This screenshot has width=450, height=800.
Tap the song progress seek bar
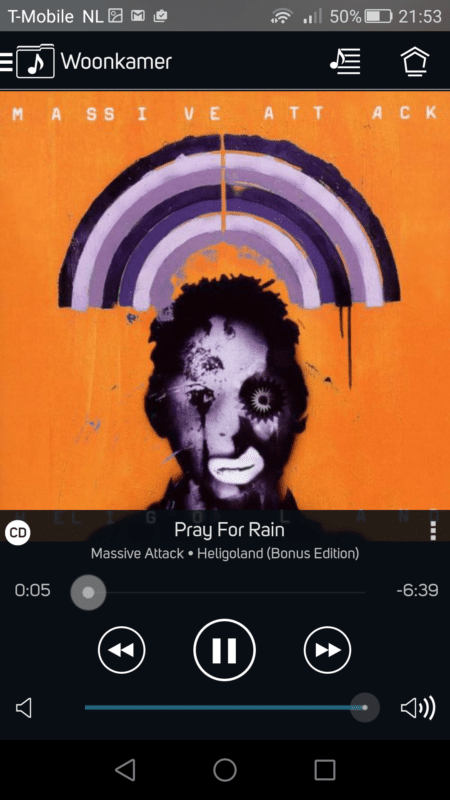click(225, 592)
